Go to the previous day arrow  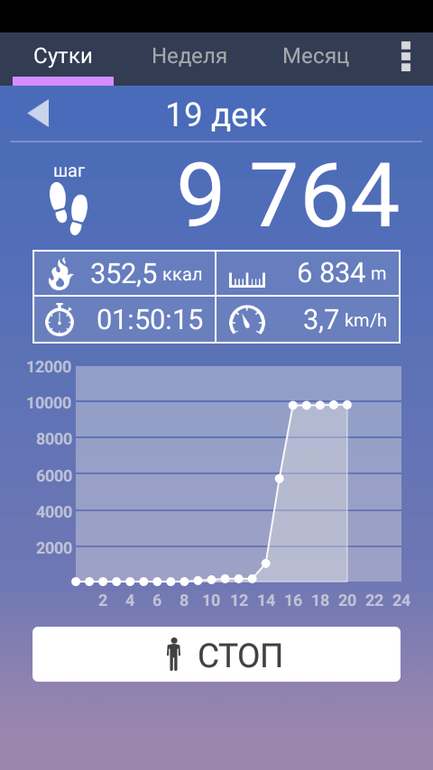(38, 113)
